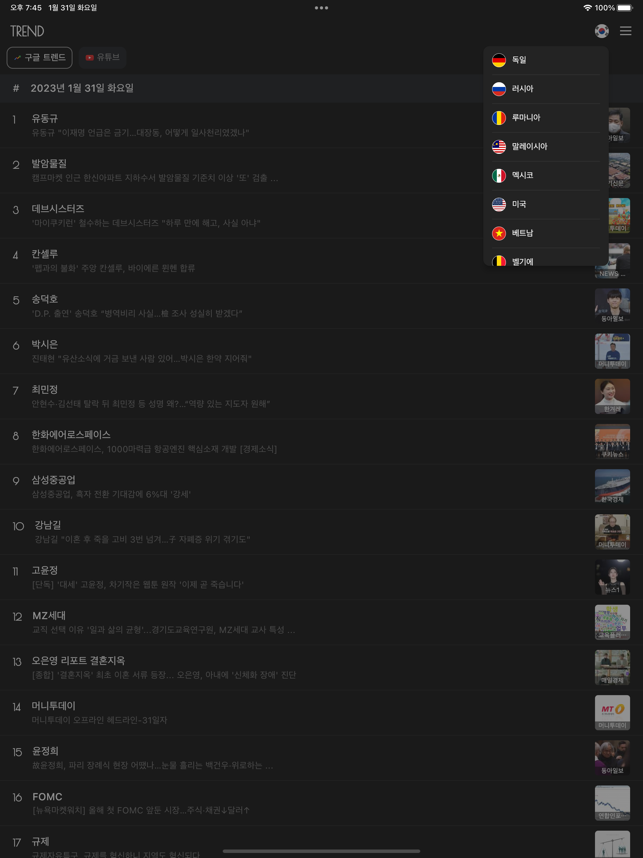The image size is (643, 858).
Task: View the 최민정 trend entry
Action: [300, 396]
